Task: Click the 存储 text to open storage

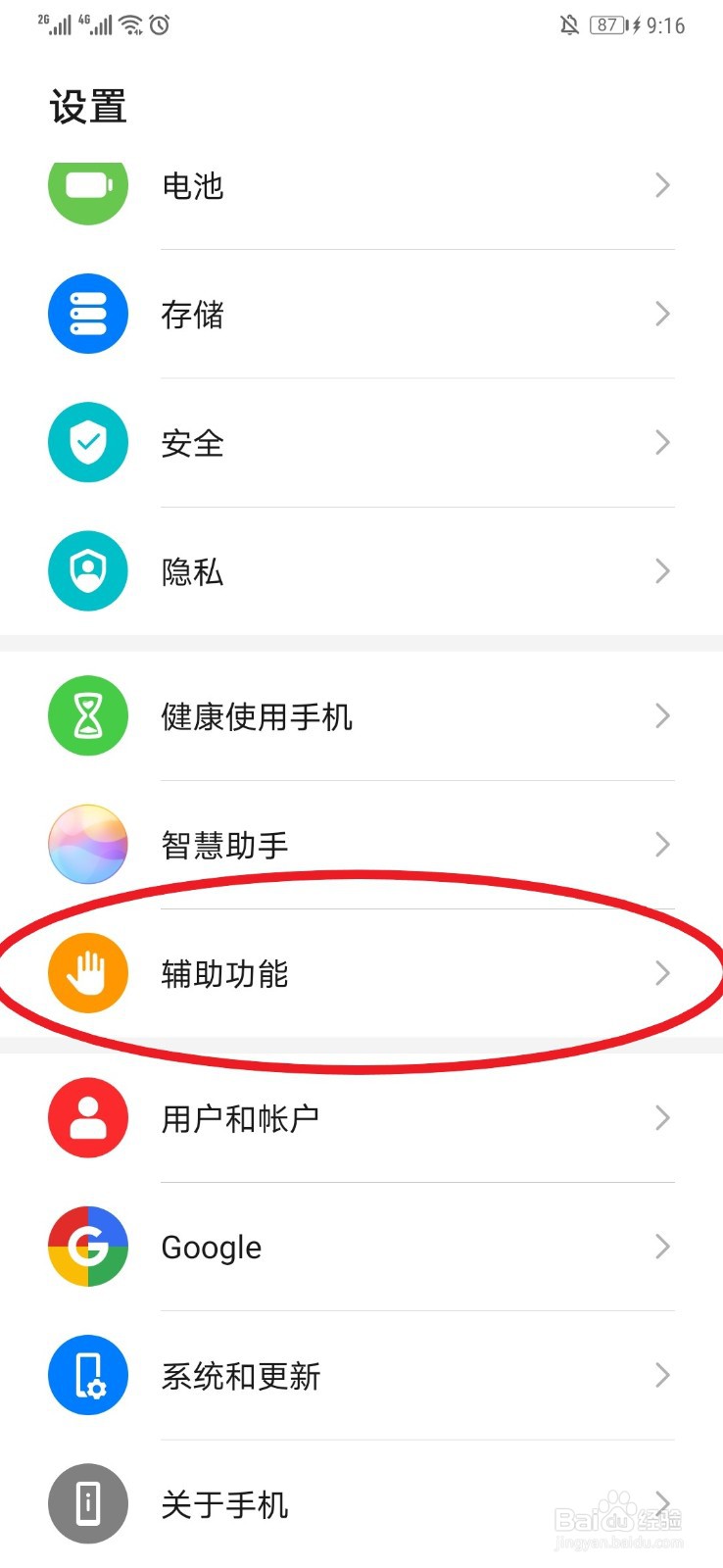Action: coord(193,314)
